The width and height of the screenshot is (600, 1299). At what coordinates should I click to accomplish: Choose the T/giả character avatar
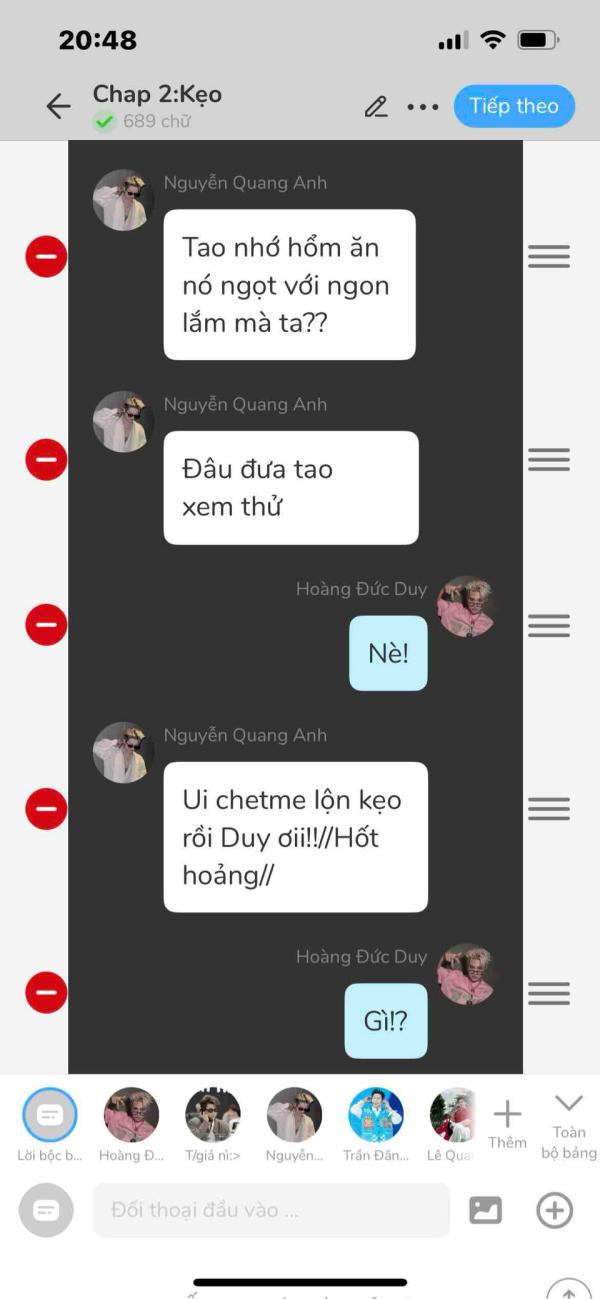pos(213,1125)
